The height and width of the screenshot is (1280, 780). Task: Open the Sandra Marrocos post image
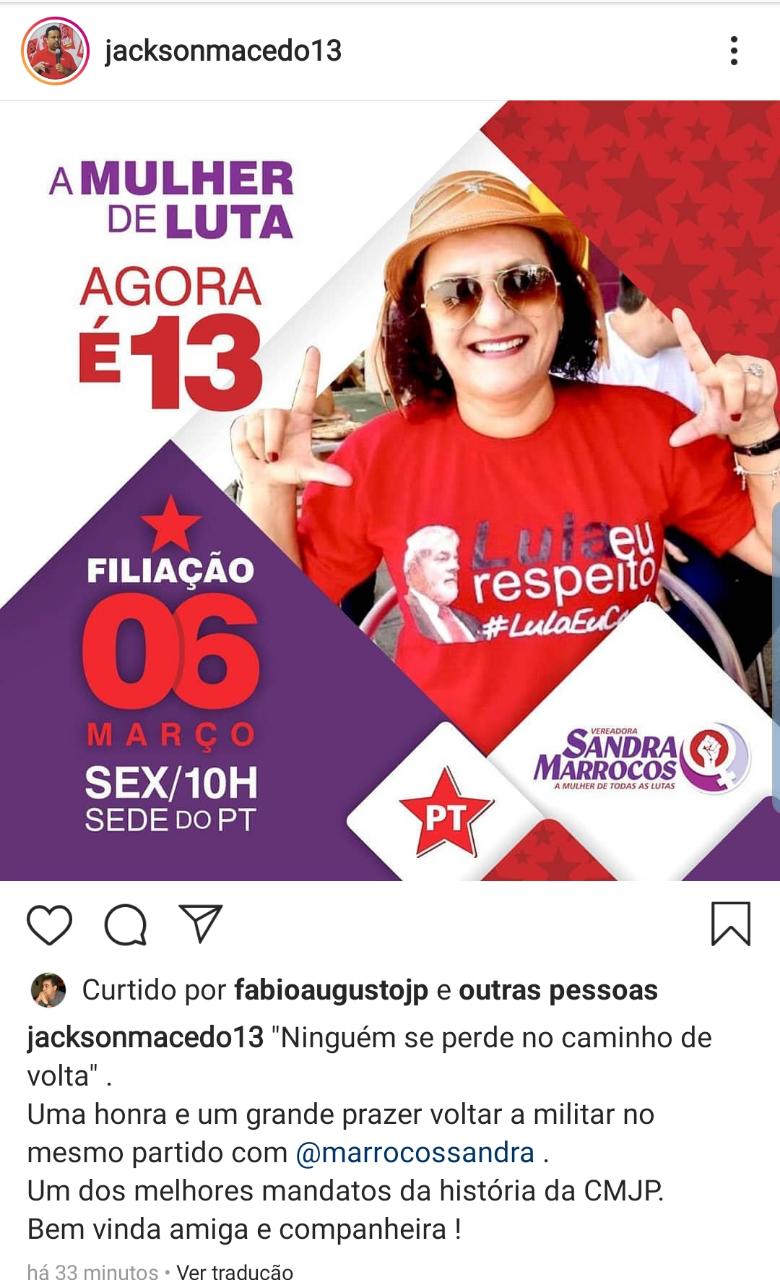[x=390, y=490]
